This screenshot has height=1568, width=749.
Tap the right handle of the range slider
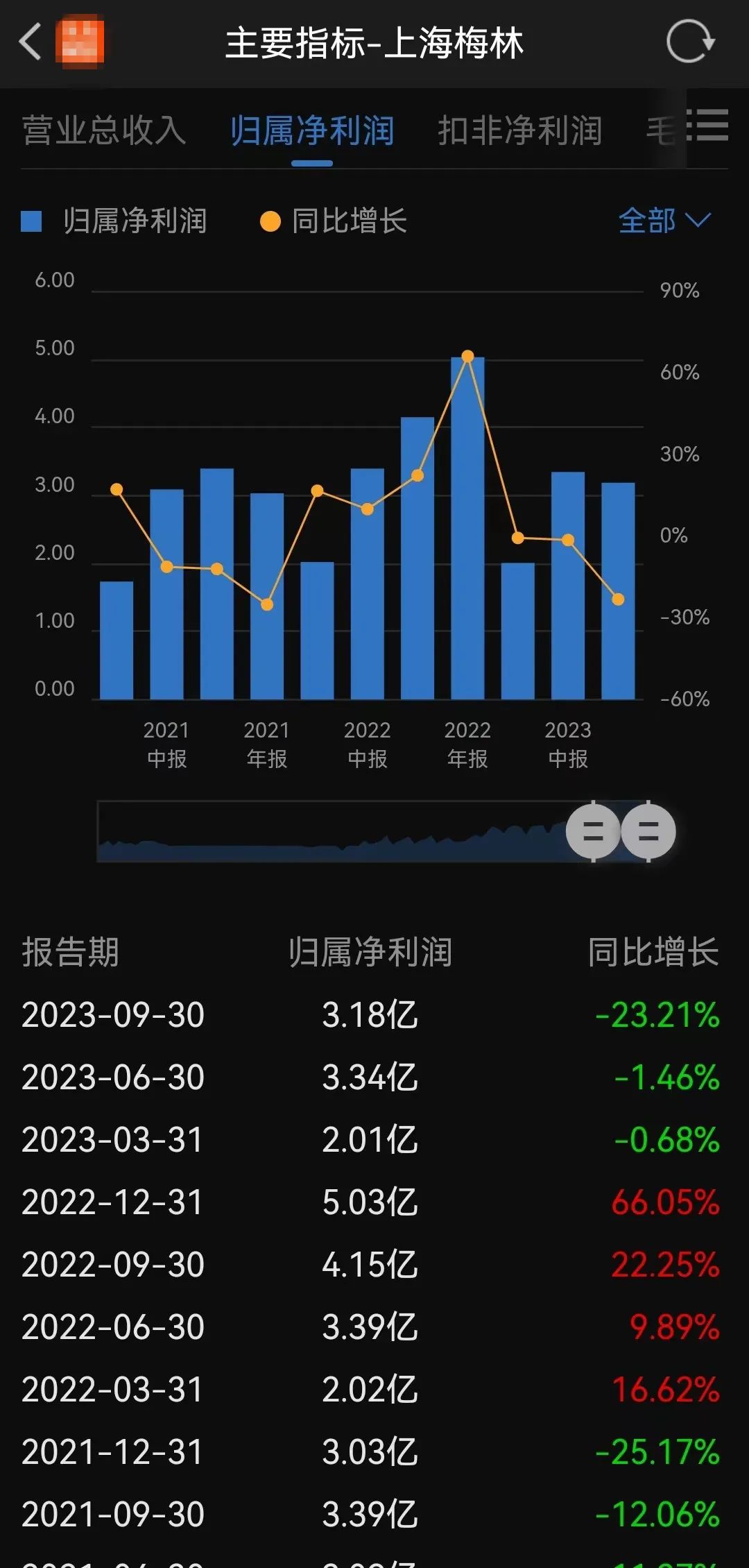pos(648,831)
